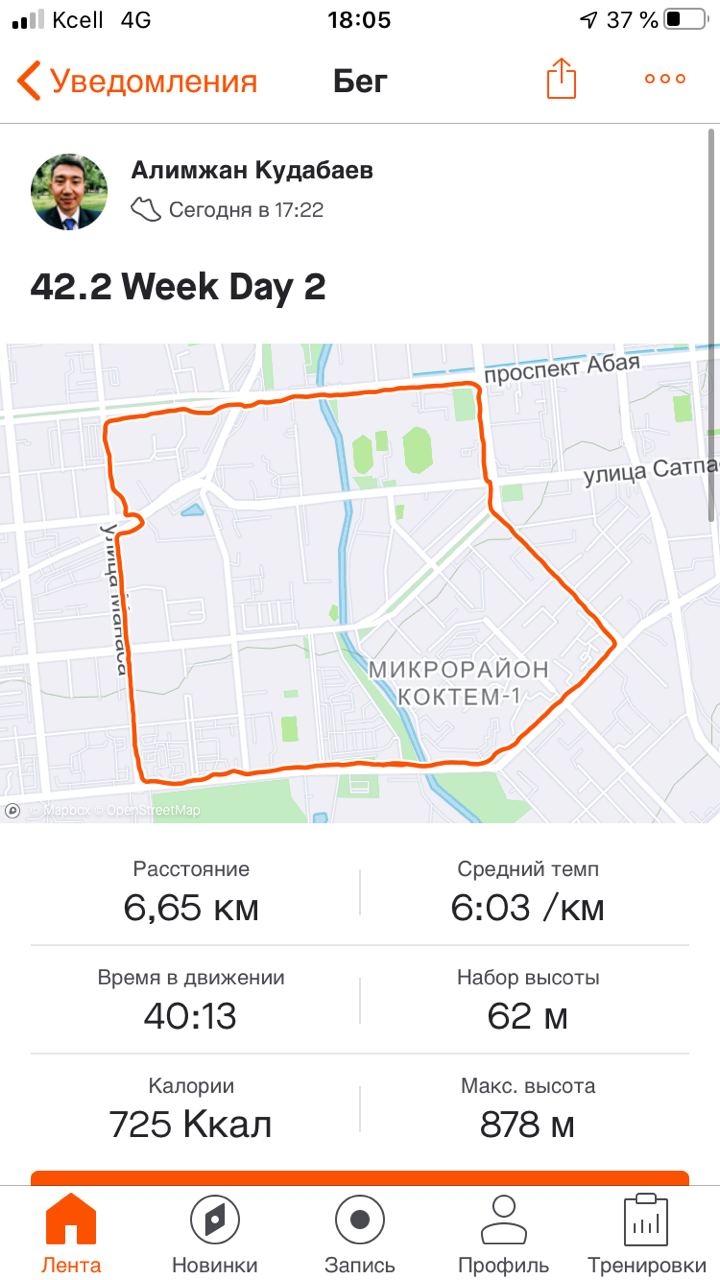
Task: Switch to the Новинки tab
Action: (x=214, y=1234)
